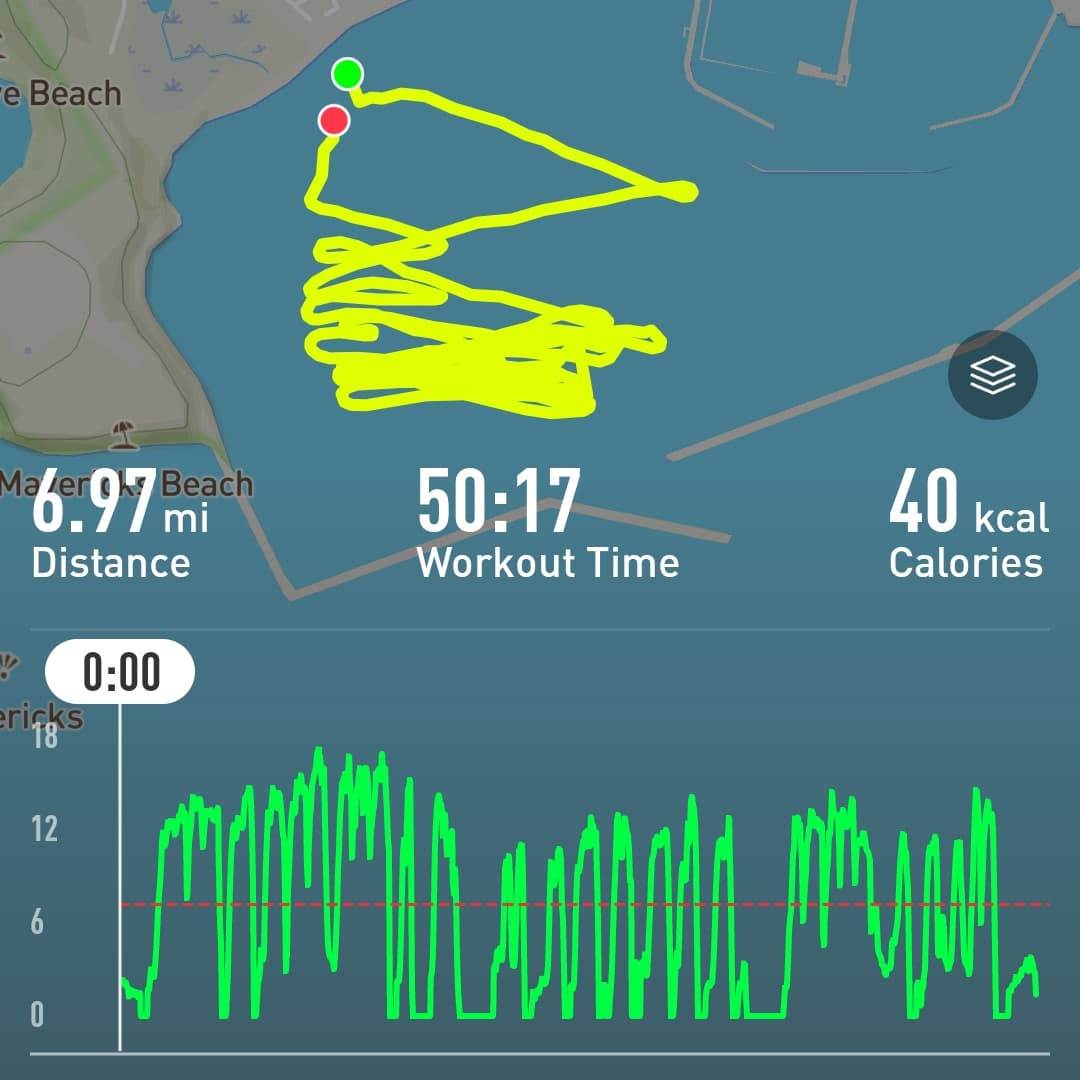1080x1080 pixels.
Task: Tap the 0:00 graph time marker
Action: click(120, 671)
